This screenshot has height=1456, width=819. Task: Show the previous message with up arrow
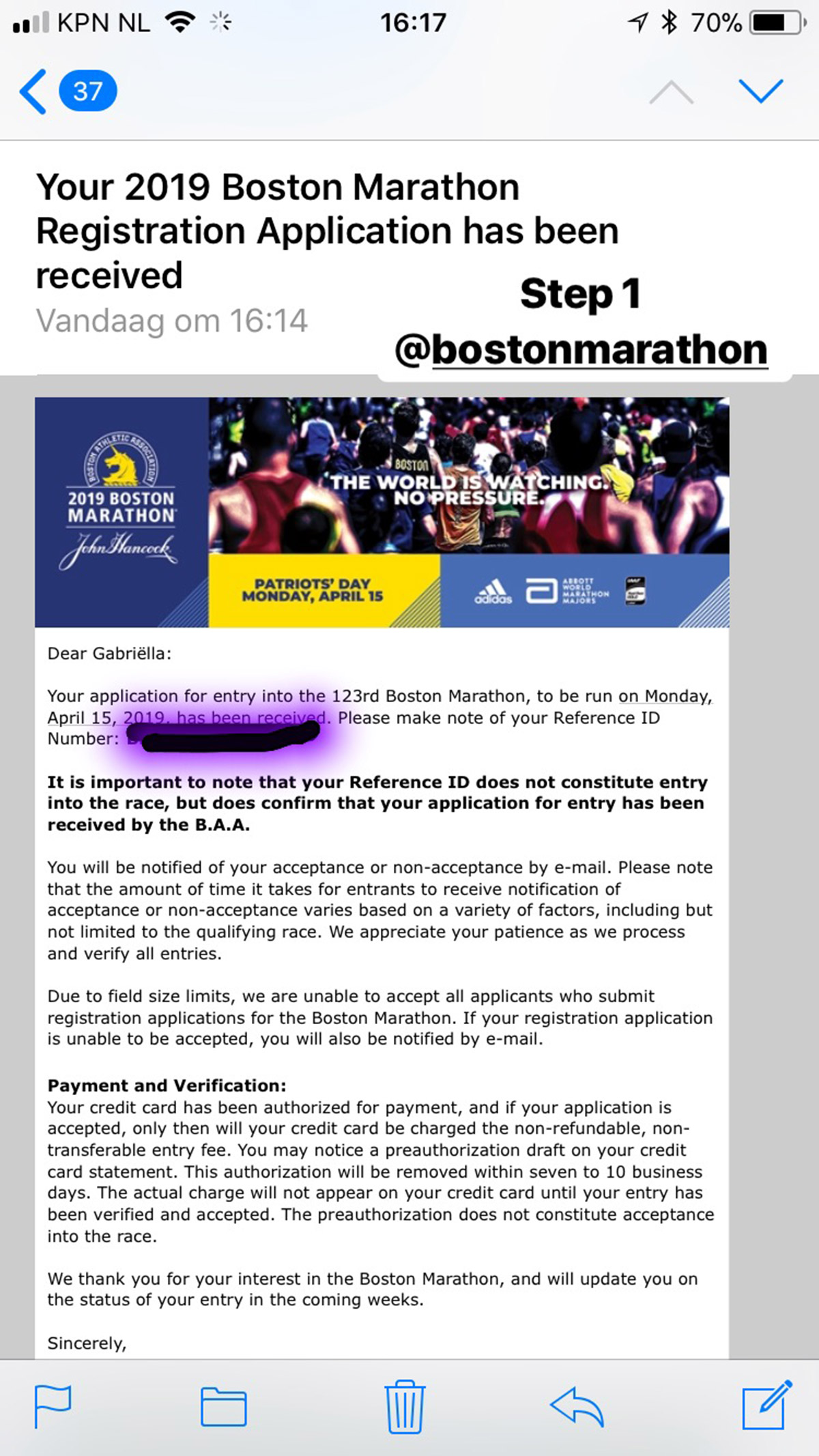click(672, 91)
